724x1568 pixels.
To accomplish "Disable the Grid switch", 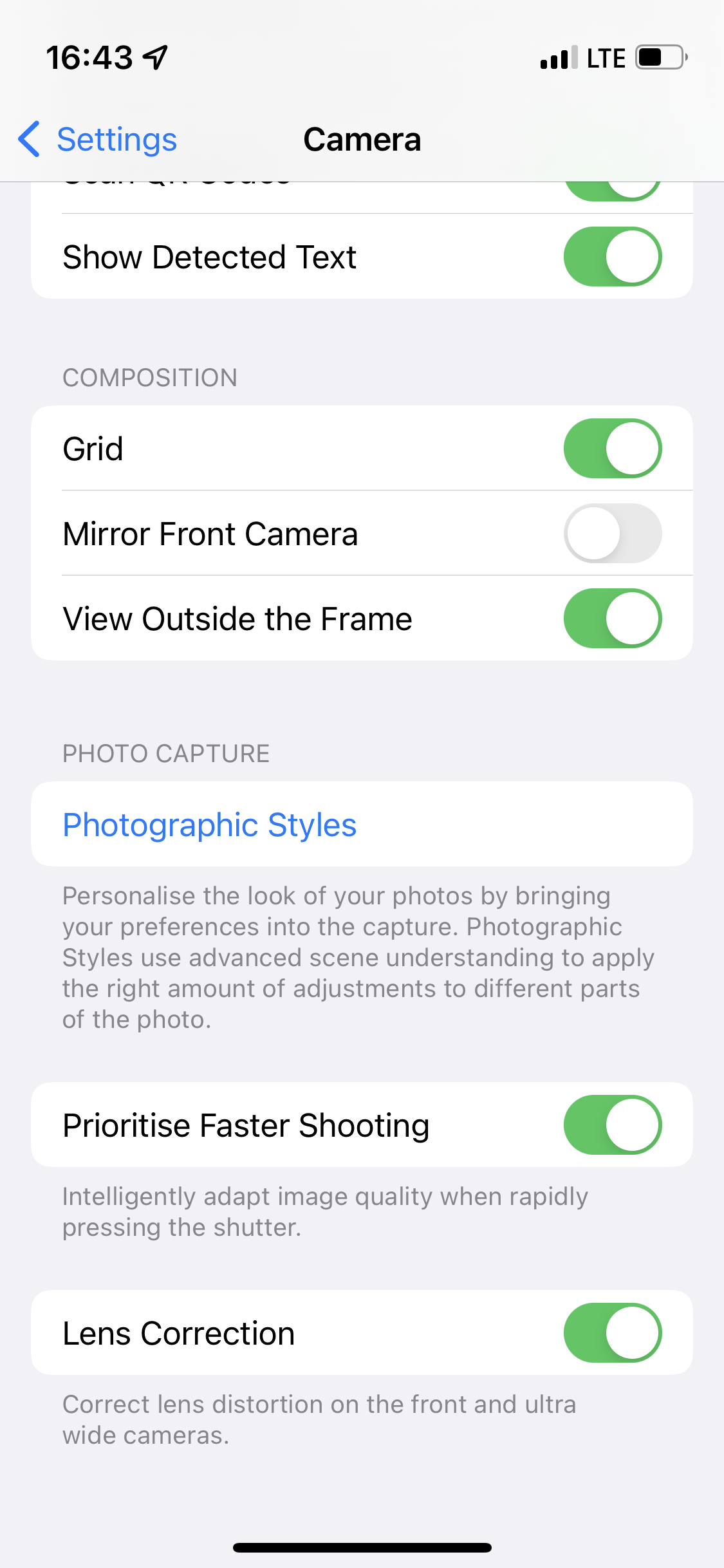I will [612, 449].
